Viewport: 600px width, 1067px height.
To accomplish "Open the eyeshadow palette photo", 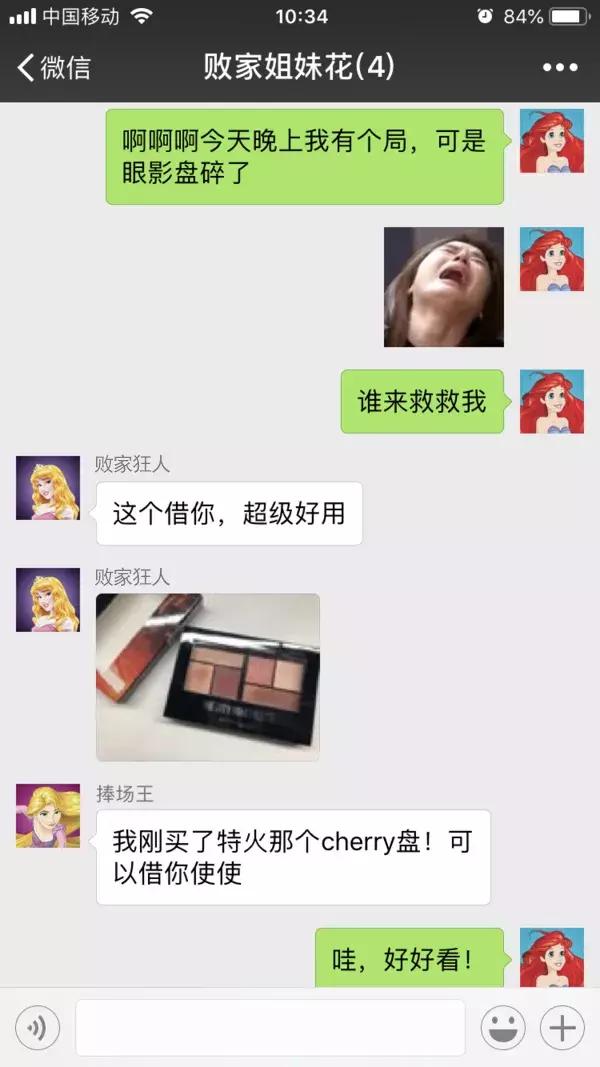I will [208, 677].
